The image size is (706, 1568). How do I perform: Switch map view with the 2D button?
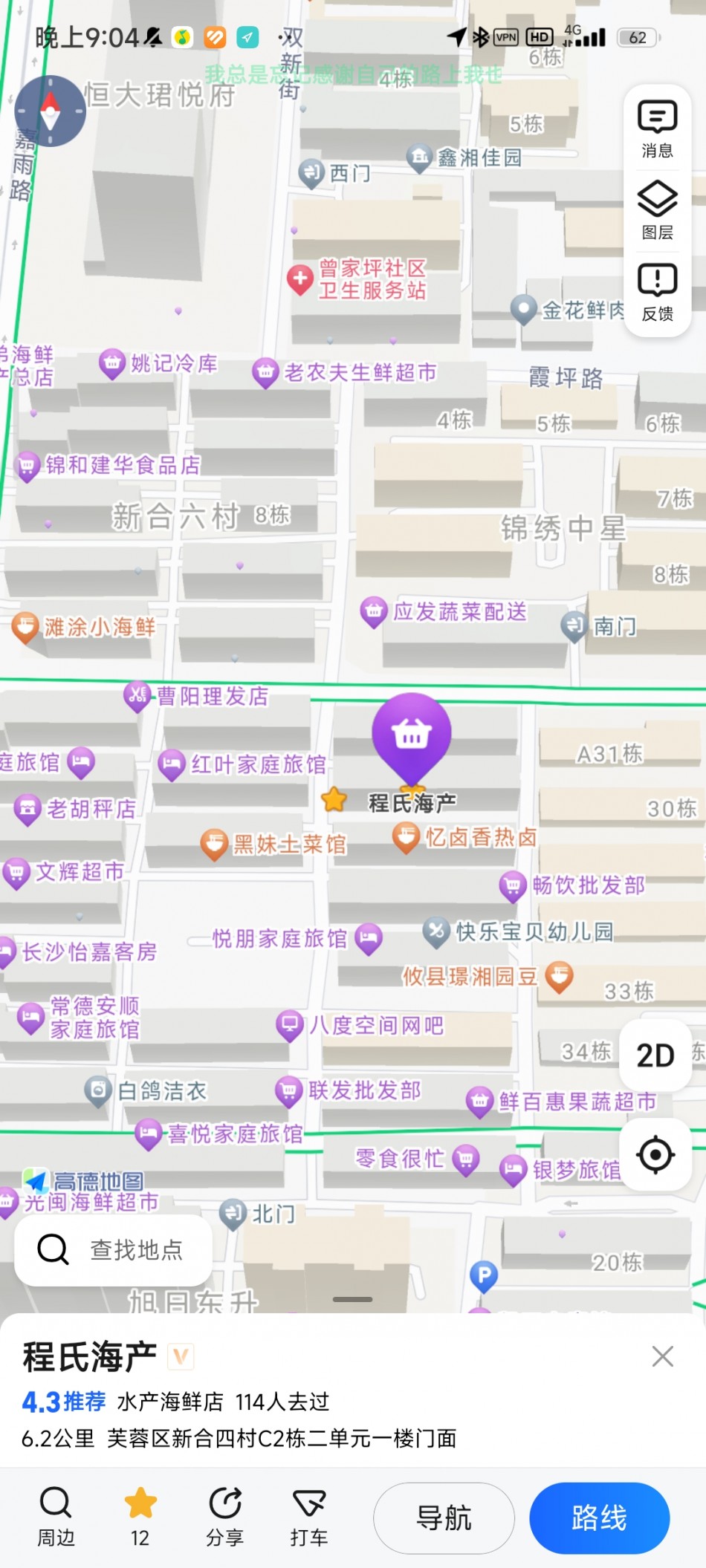[655, 1055]
